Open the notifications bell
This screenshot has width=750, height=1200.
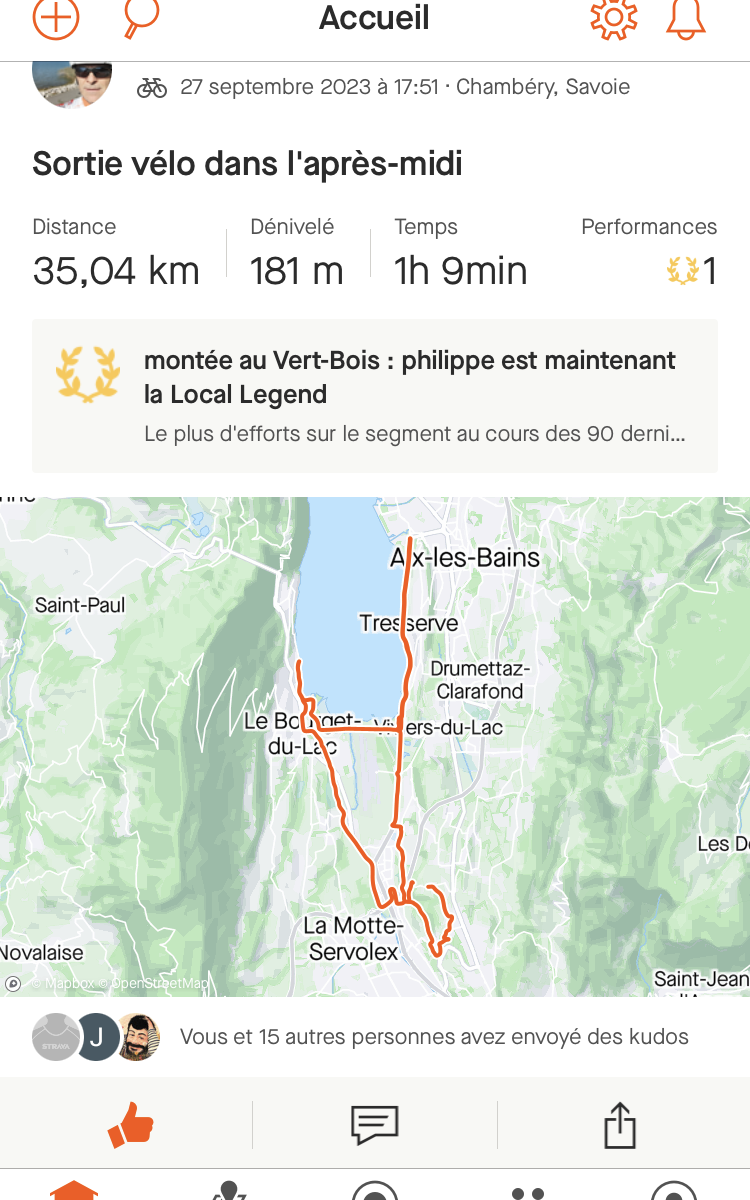pyautogui.click(x=686, y=19)
